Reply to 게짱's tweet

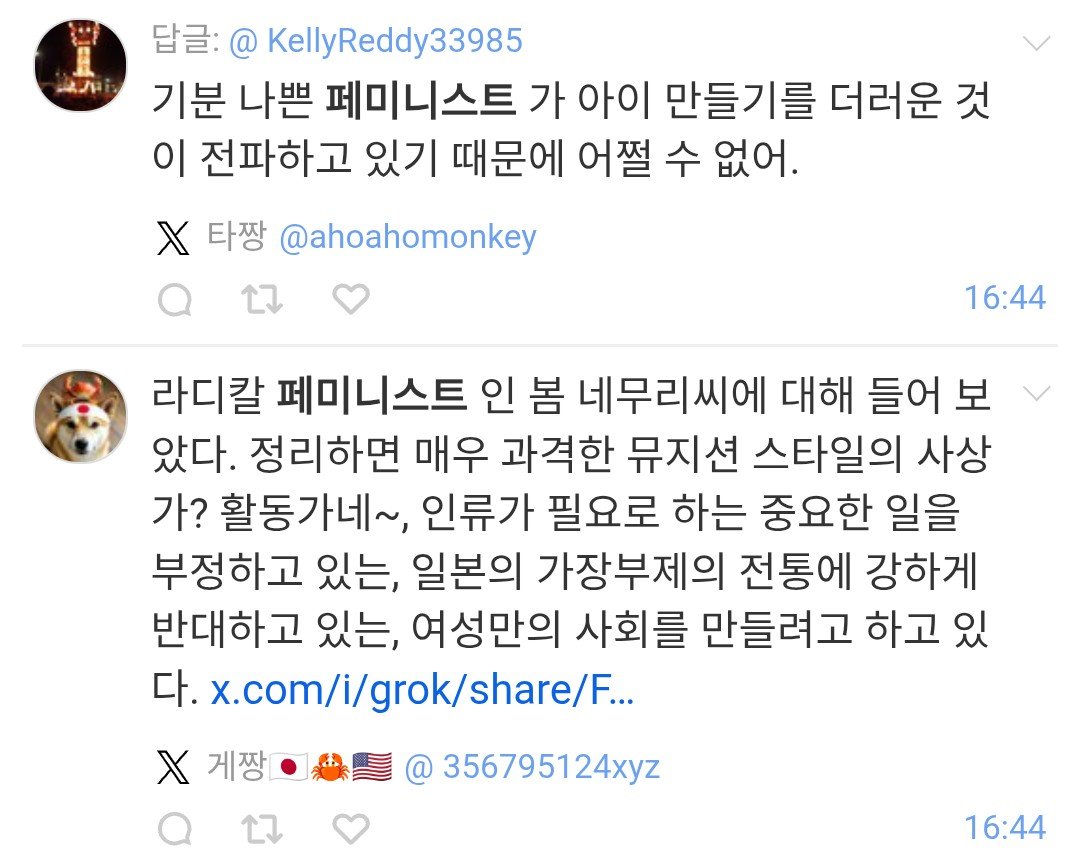click(x=175, y=829)
